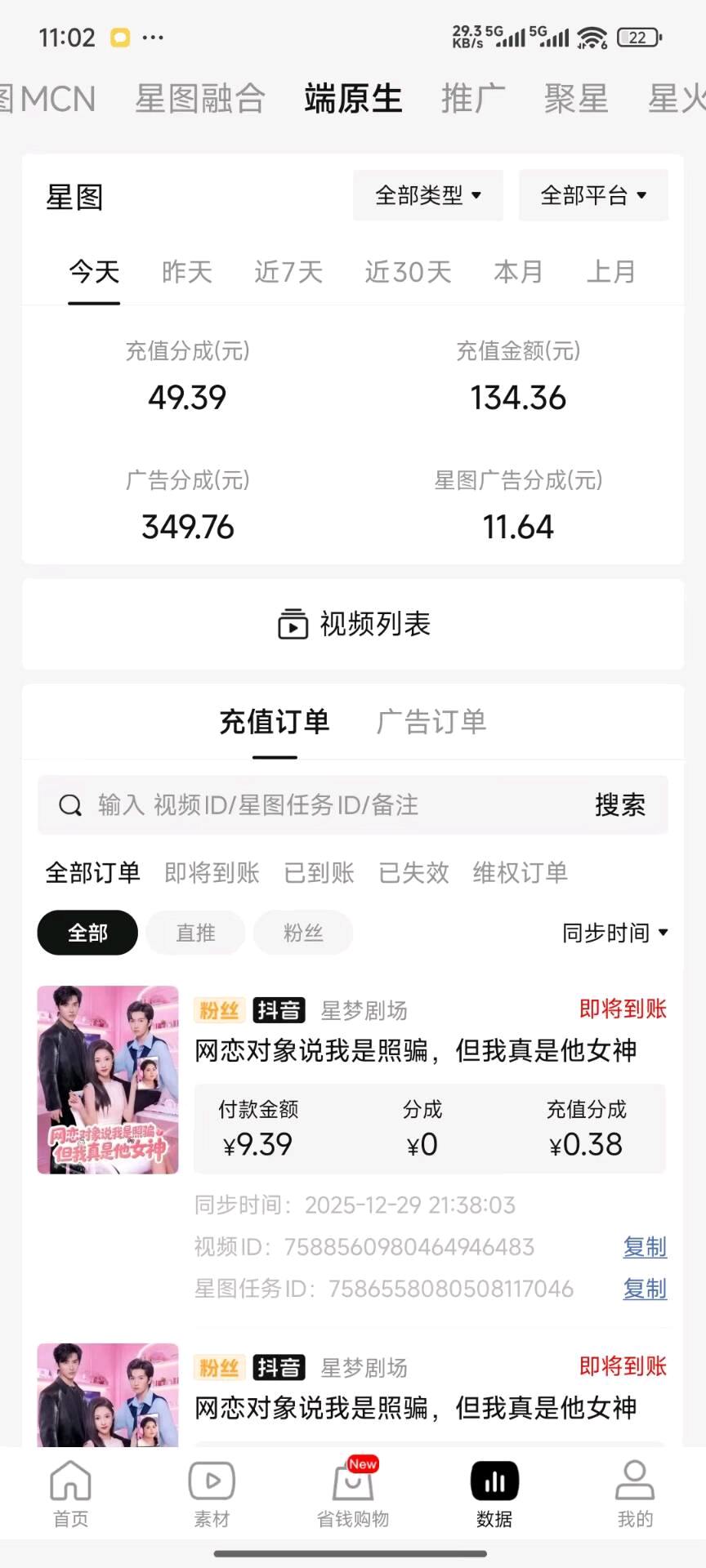
Task: Open the drama poster thumbnail of first order
Action: (x=107, y=1080)
